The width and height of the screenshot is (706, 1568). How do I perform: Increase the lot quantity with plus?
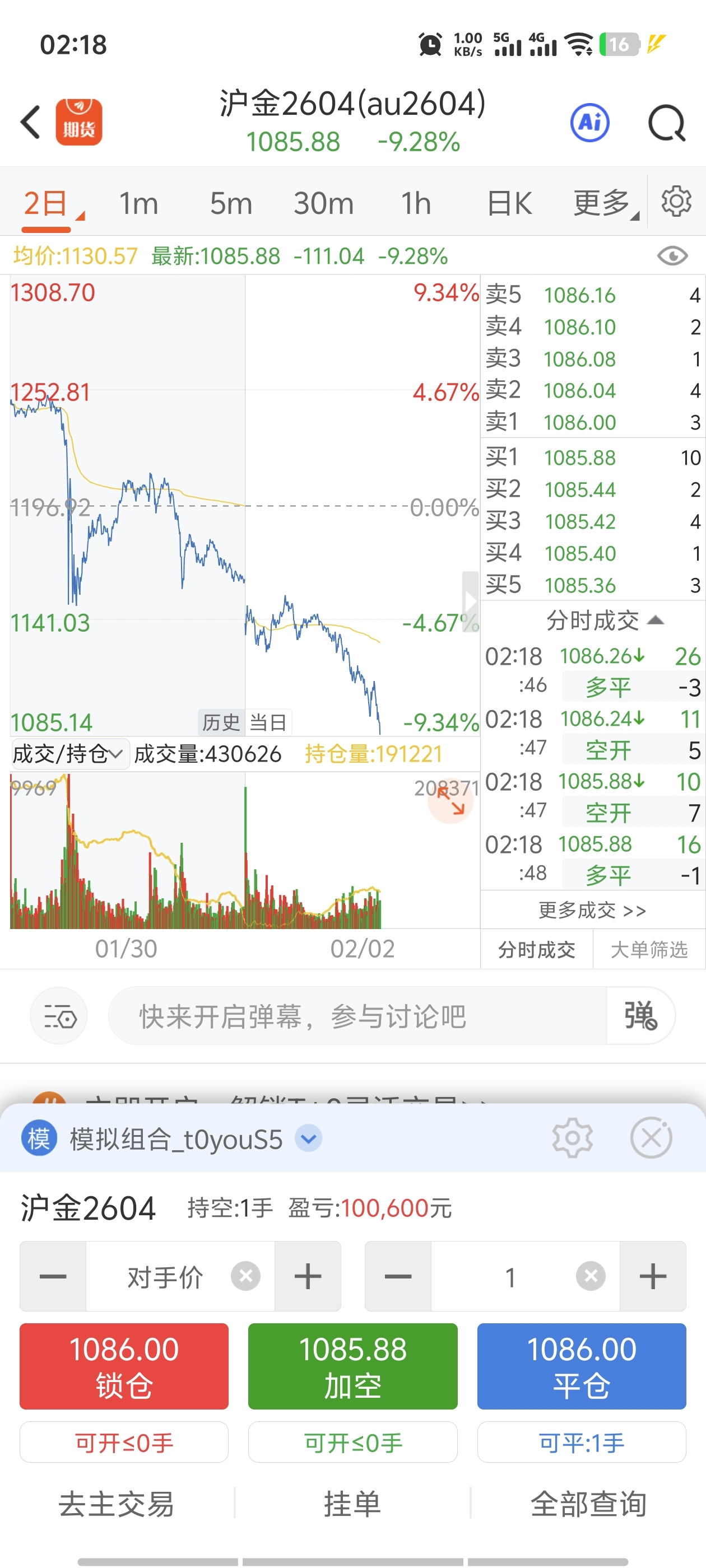click(x=652, y=1276)
